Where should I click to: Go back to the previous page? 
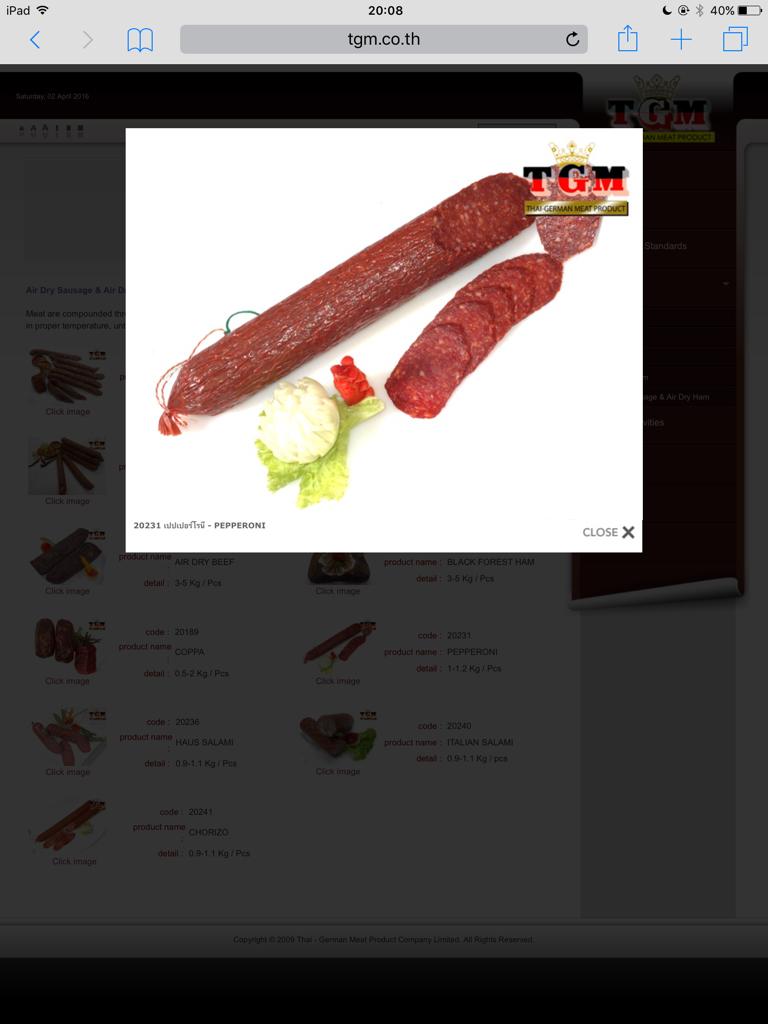coord(35,40)
